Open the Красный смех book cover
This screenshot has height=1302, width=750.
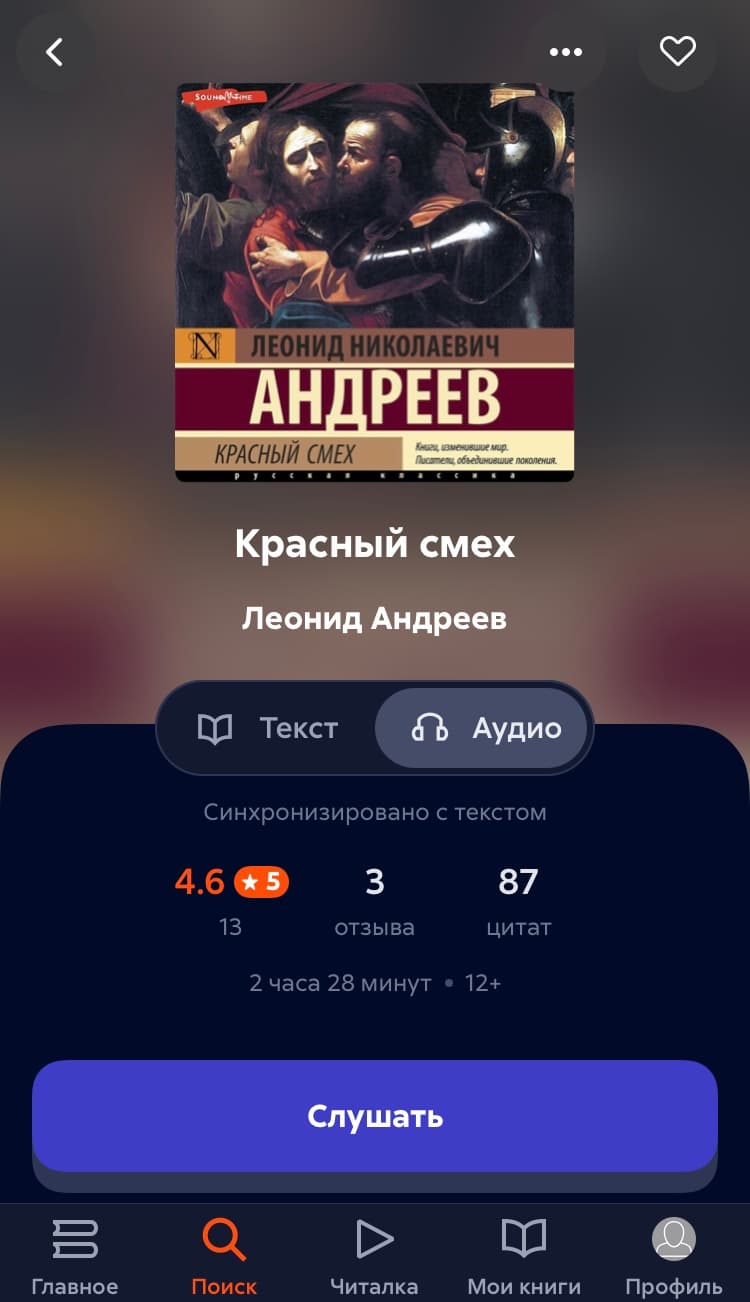click(x=374, y=283)
